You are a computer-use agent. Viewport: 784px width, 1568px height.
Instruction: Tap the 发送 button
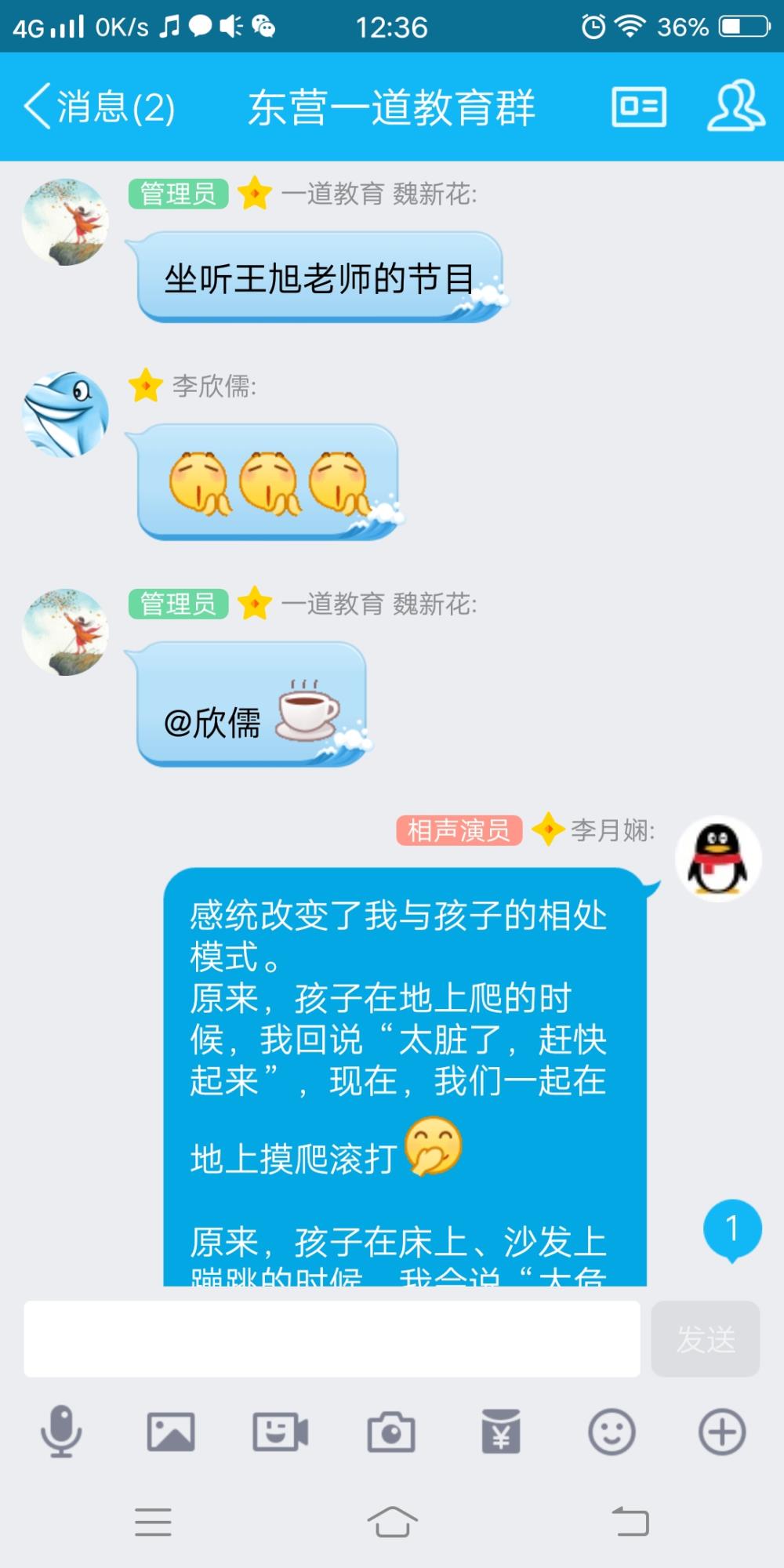706,1339
